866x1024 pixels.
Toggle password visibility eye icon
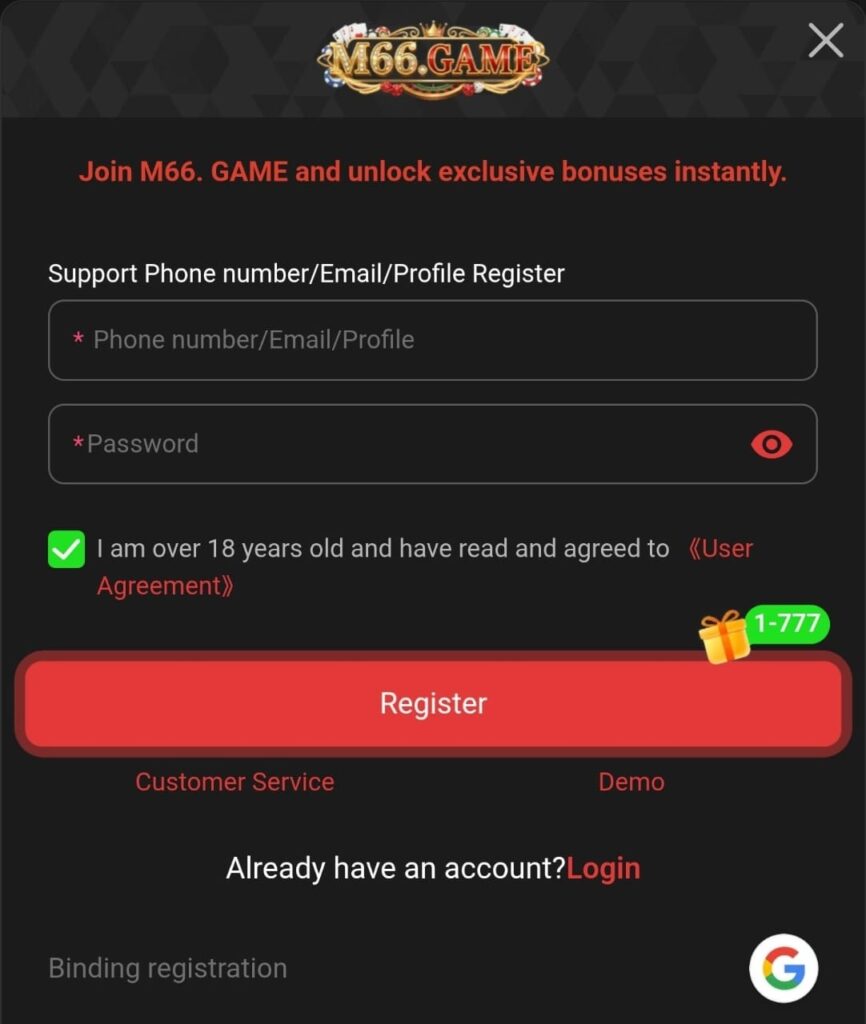[771, 444]
